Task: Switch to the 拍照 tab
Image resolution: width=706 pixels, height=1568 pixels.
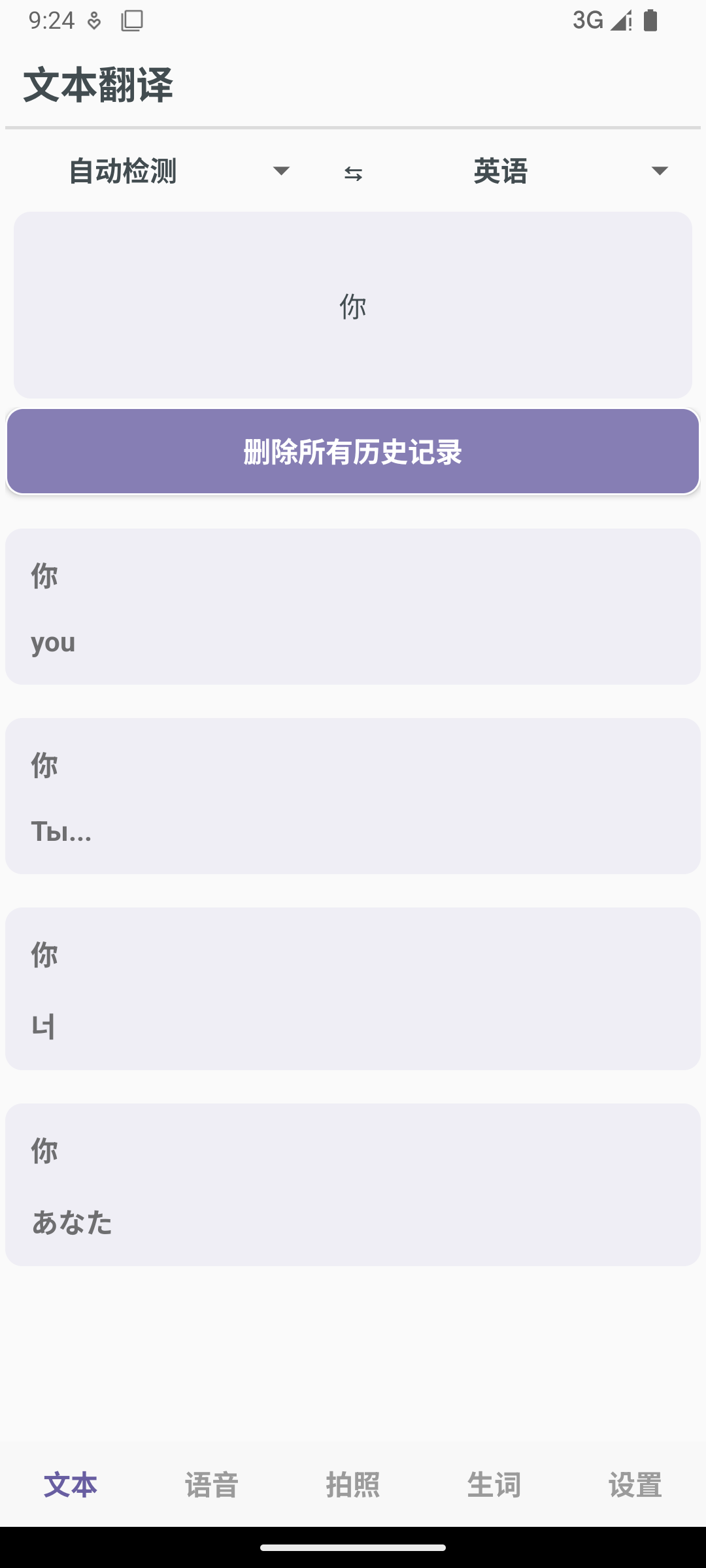Action: [353, 1484]
